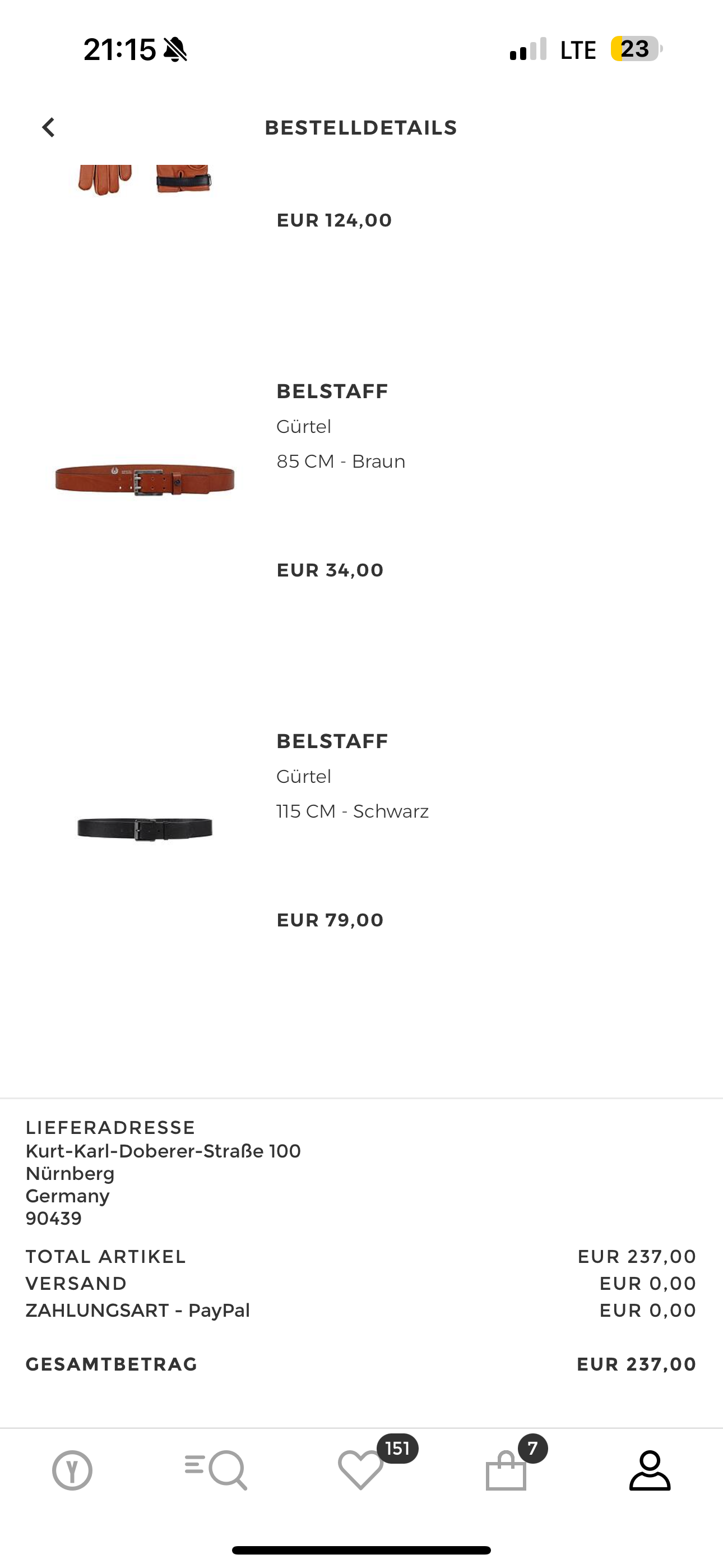Go back from Bestelldetails
723x1568 pixels.
click(x=49, y=128)
